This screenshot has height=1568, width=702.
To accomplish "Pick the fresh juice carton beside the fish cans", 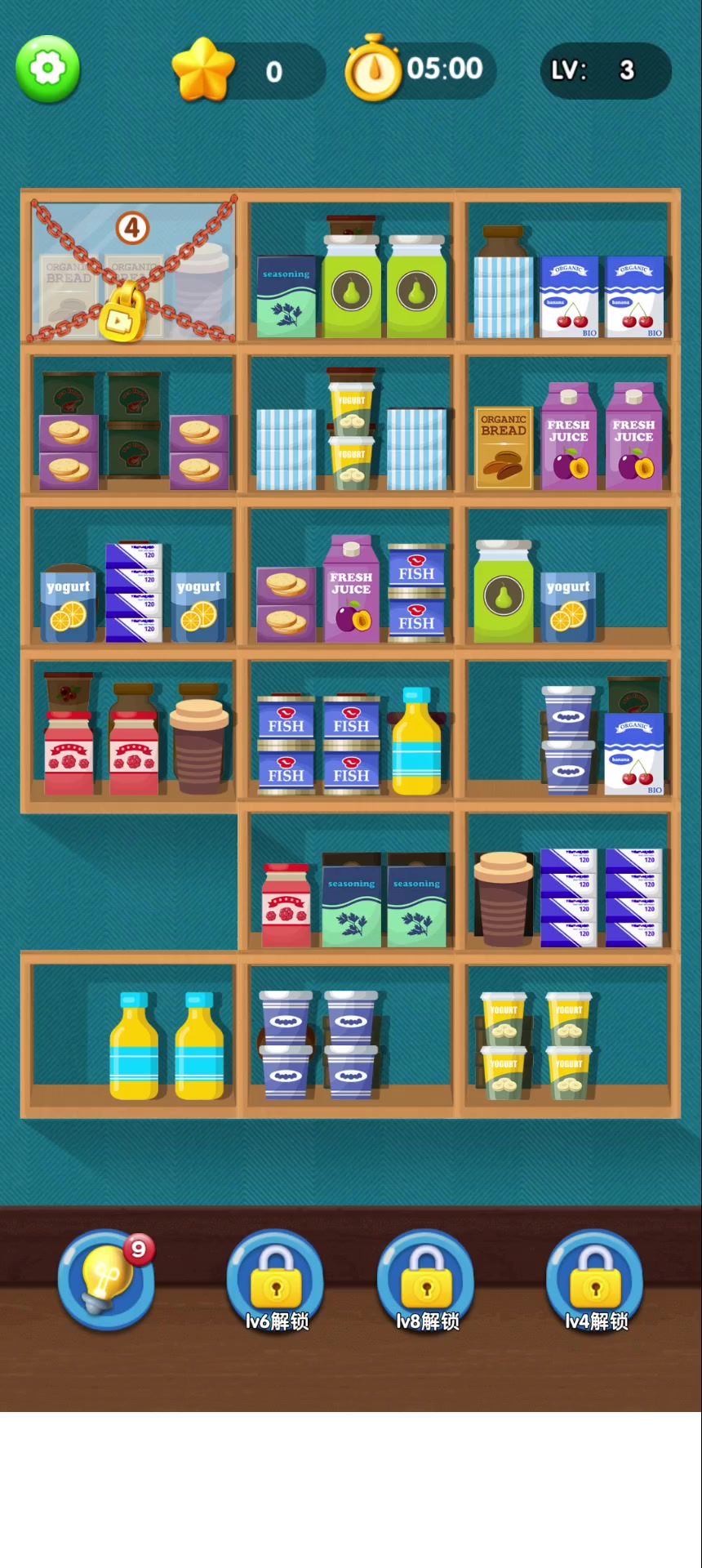I will (x=351, y=590).
